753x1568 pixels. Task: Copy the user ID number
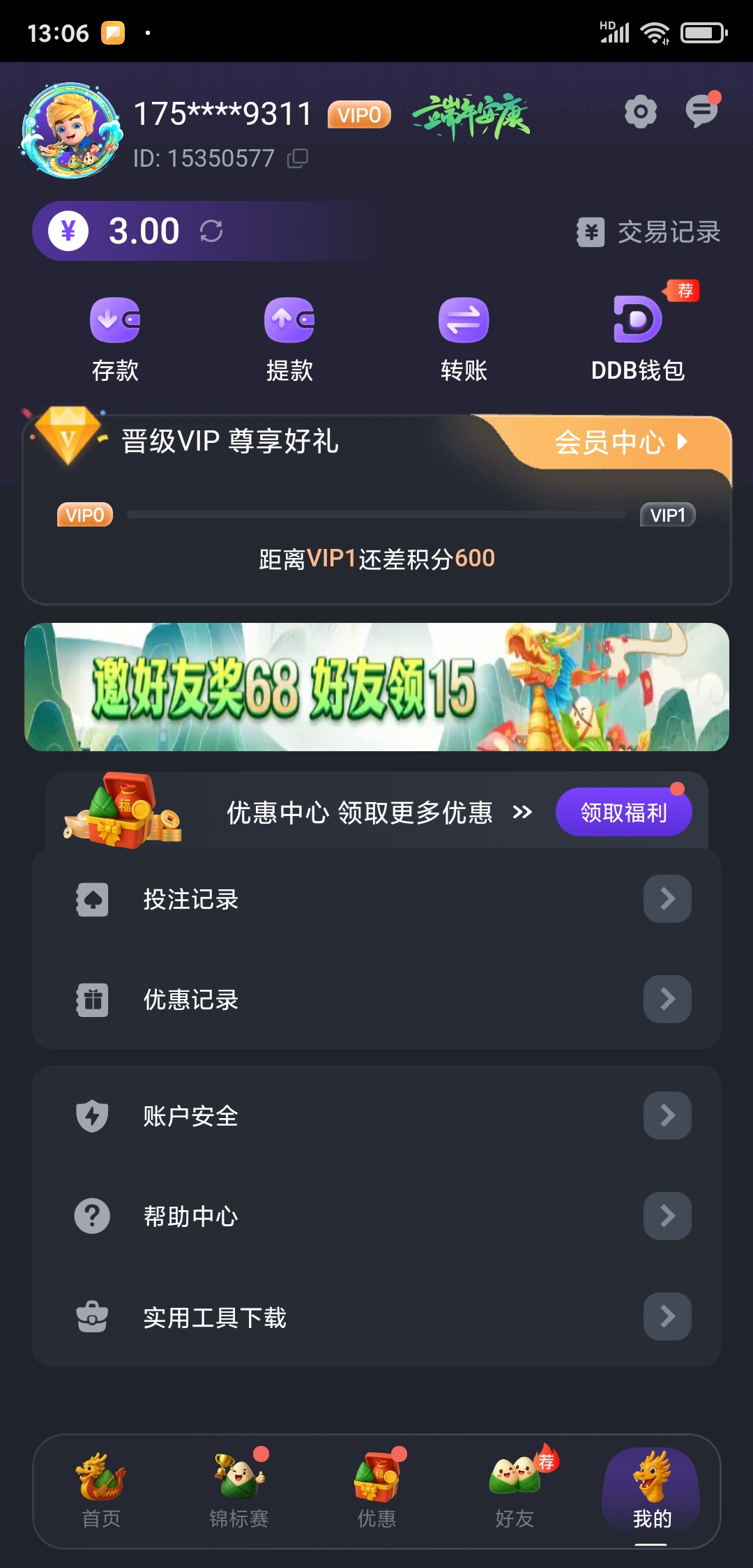(x=298, y=158)
